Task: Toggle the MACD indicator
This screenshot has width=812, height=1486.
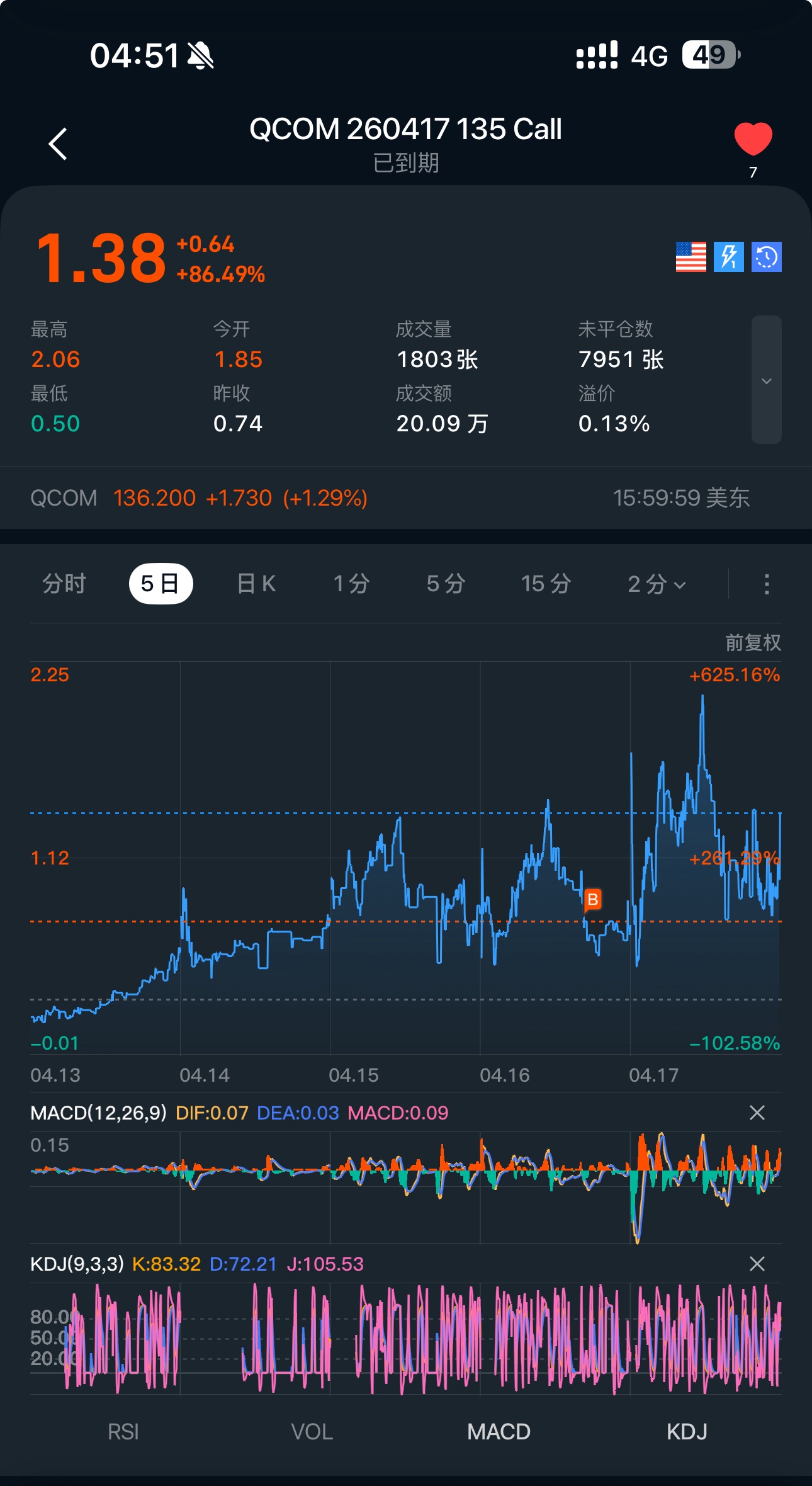Action: tap(499, 1432)
